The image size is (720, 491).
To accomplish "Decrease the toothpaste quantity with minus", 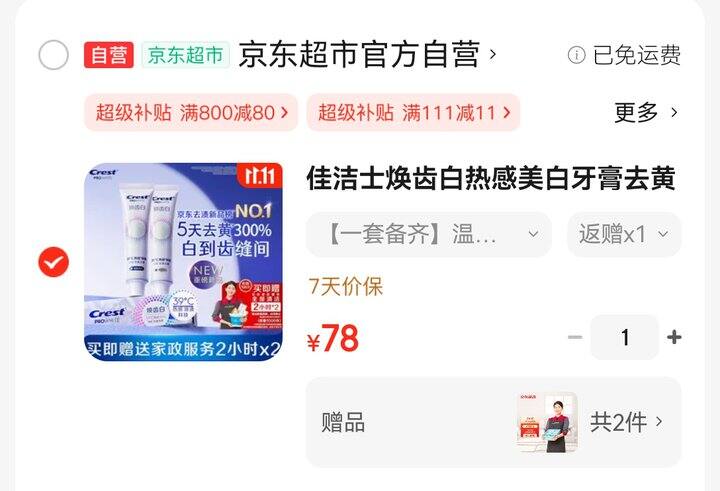I will tap(575, 337).
